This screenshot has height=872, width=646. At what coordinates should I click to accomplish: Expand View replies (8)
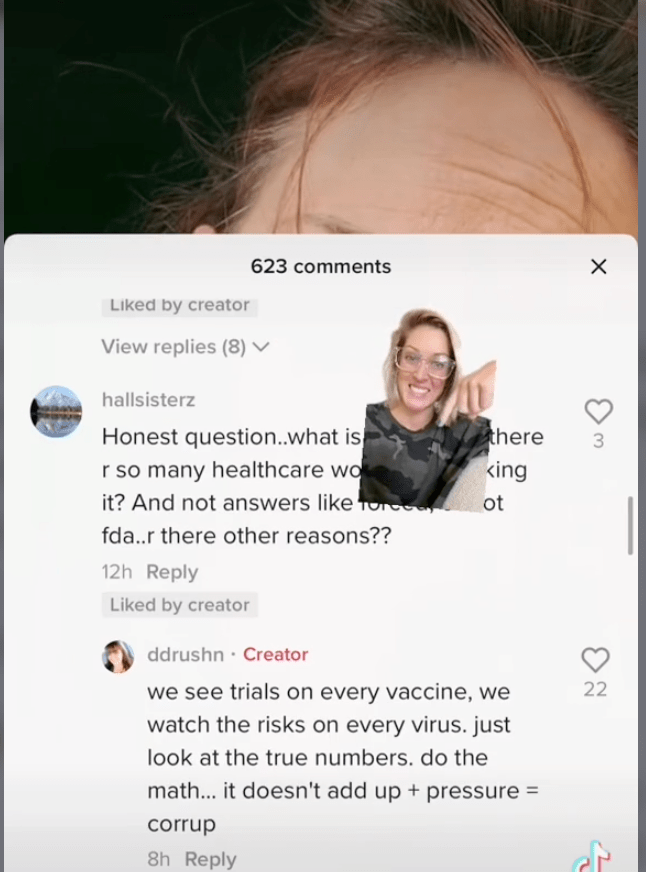pos(185,347)
